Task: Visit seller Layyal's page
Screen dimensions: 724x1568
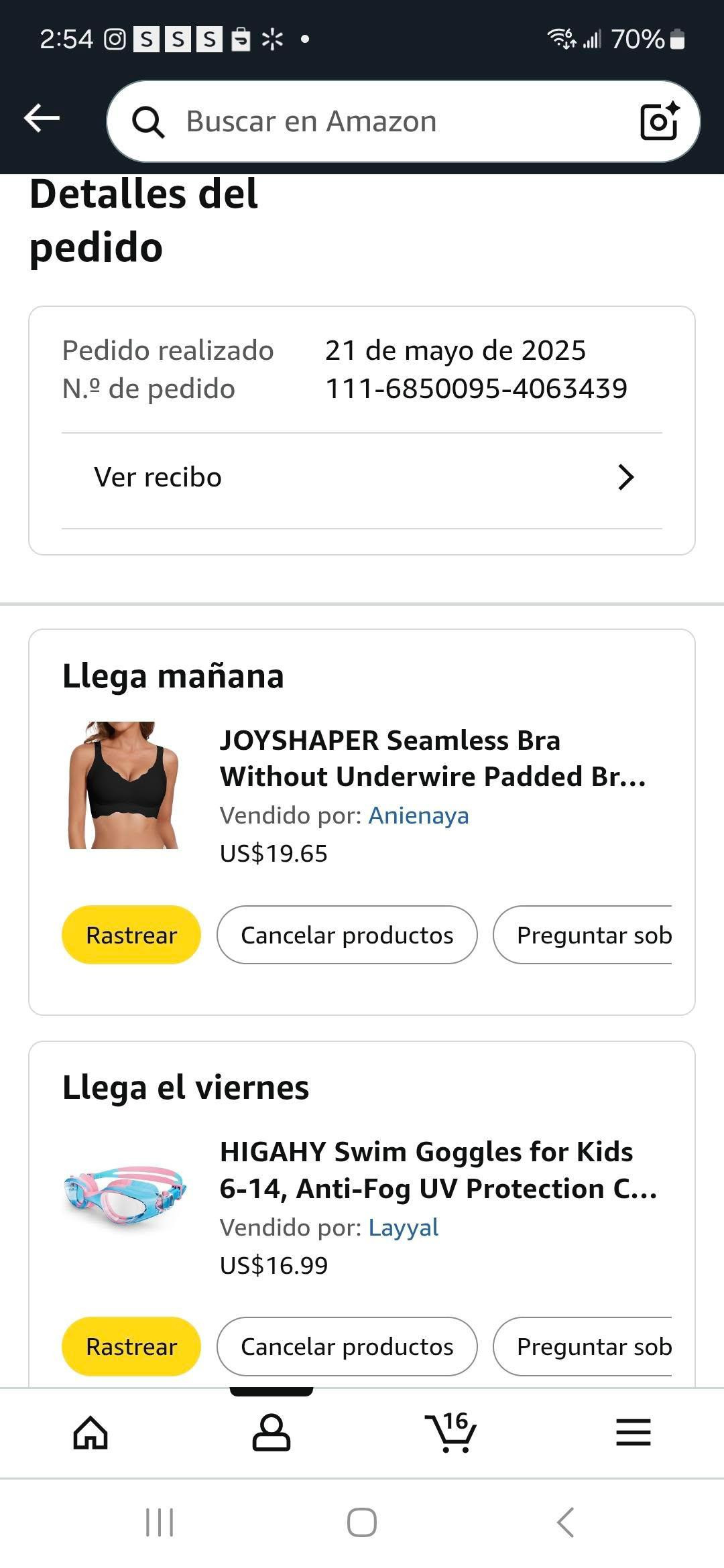Action: [403, 1228]
